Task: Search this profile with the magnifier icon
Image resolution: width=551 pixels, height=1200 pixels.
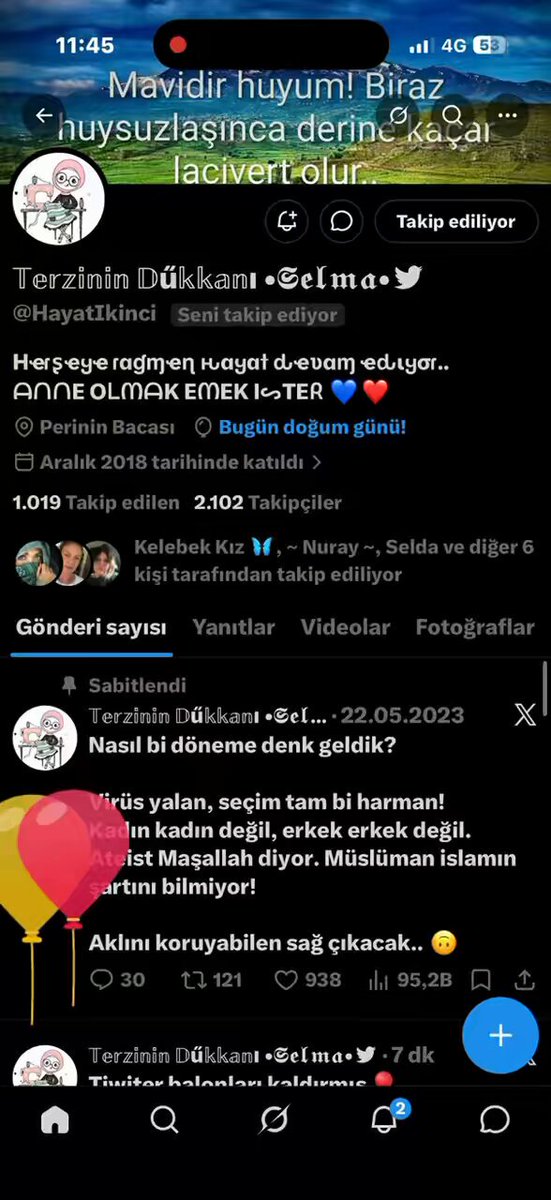Action: [452, 115]
